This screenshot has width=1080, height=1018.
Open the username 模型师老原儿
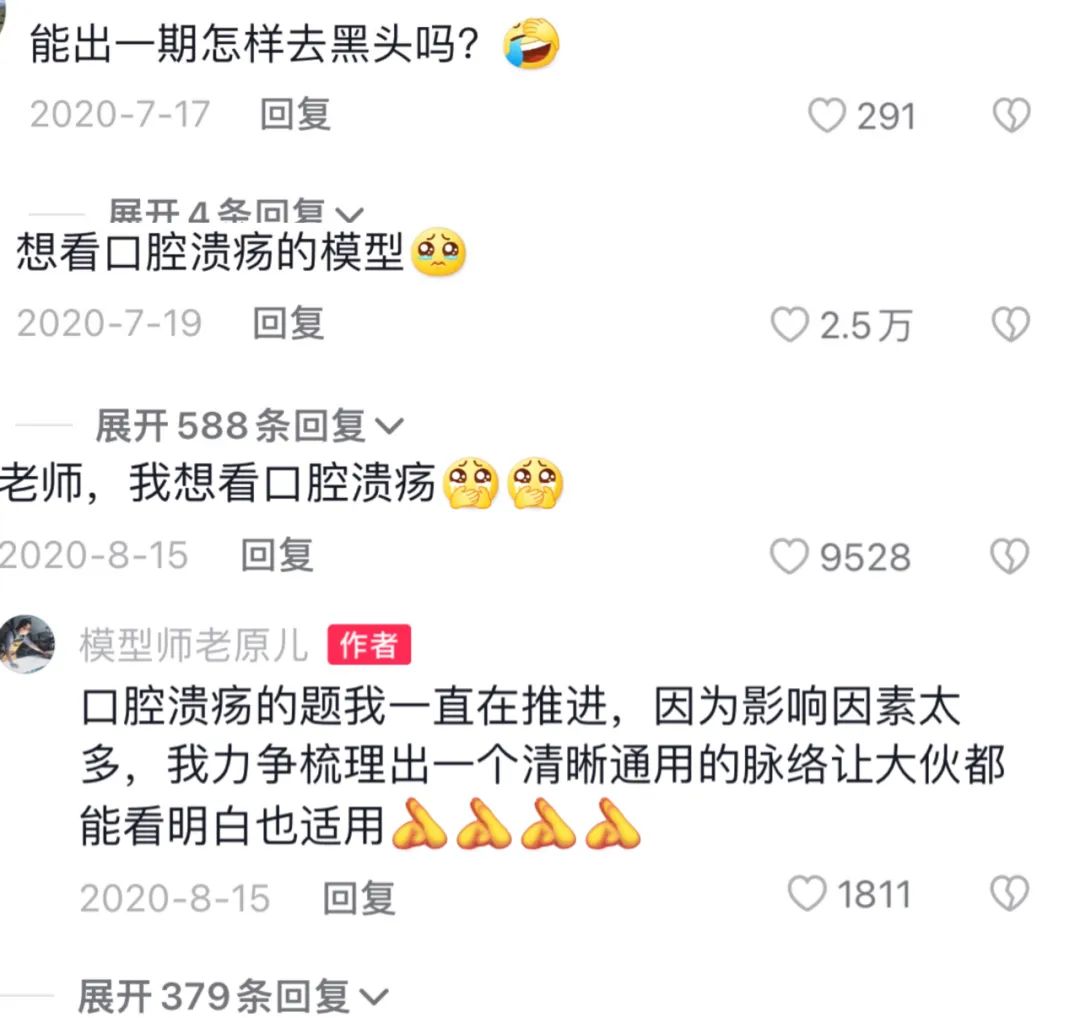pyautogui.click(x=194, y=646)
